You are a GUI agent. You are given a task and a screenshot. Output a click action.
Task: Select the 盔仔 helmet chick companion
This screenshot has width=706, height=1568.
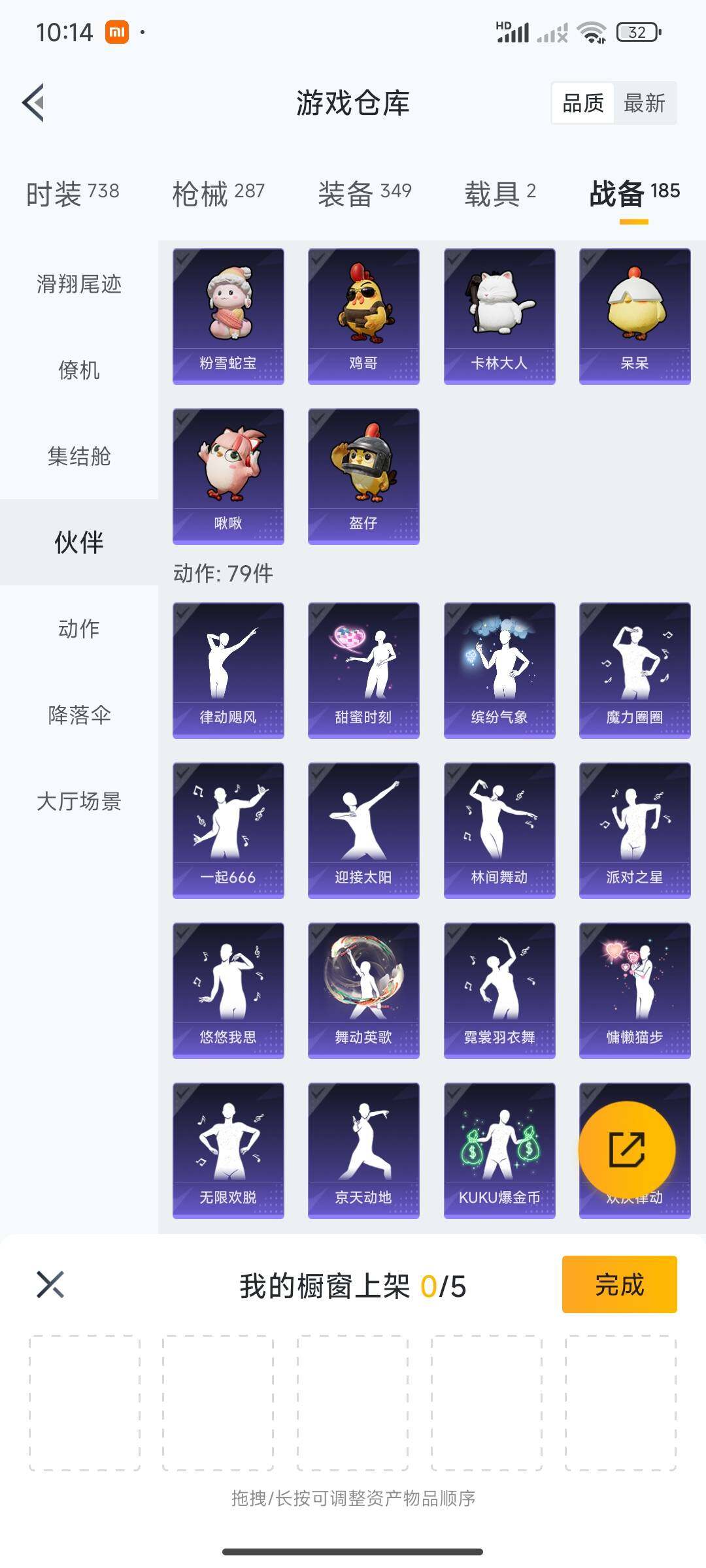click(362, 474)
